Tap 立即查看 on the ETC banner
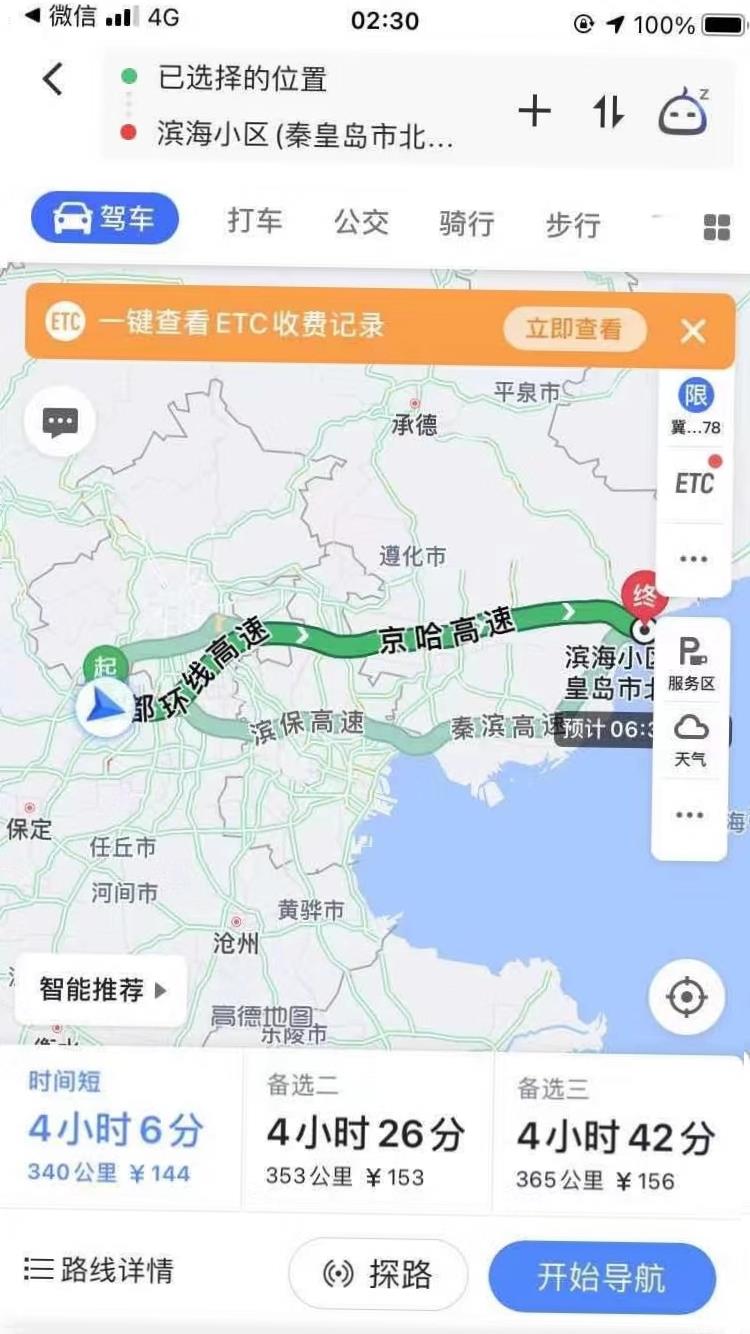 click(574, 329)
